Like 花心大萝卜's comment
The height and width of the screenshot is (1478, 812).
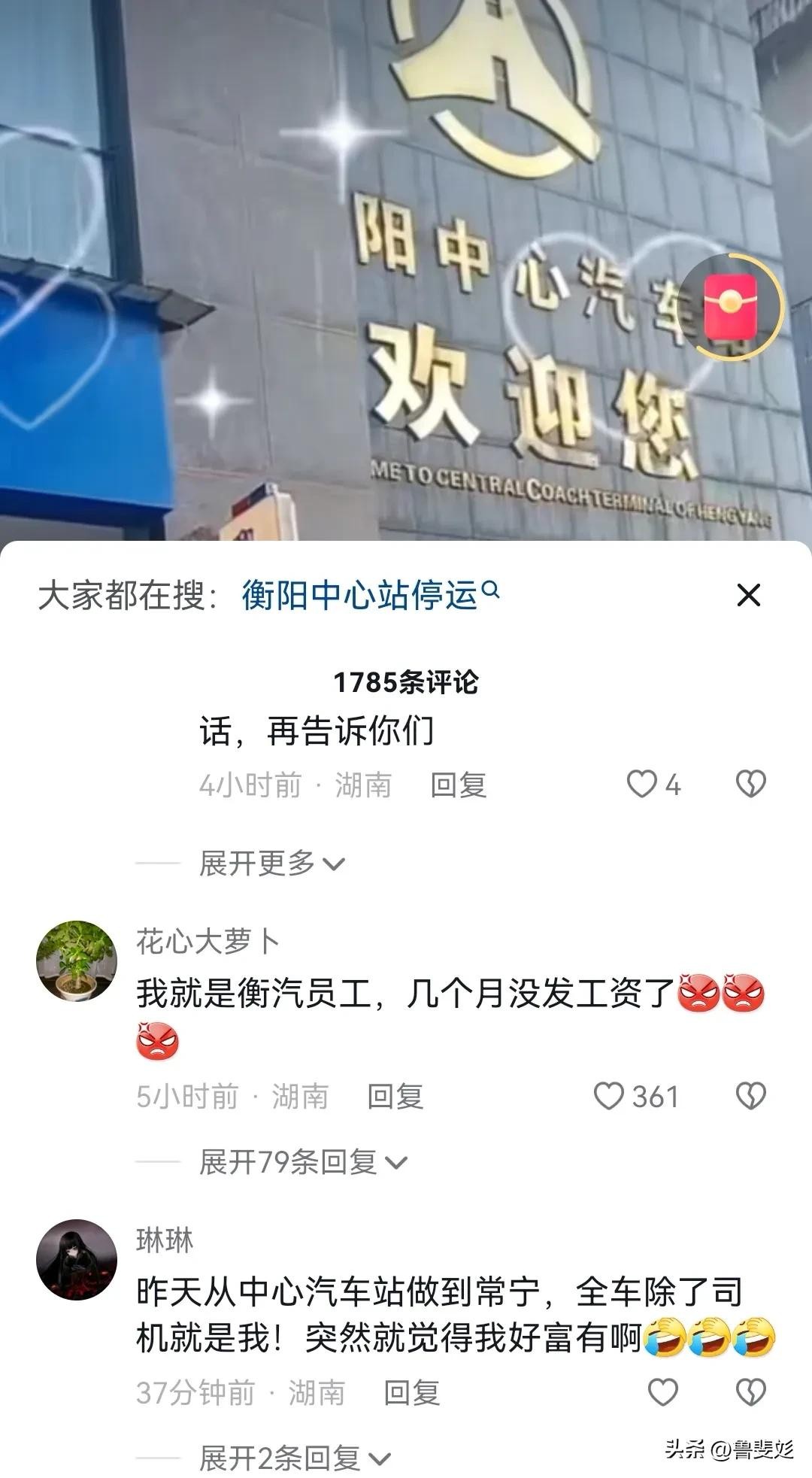tap(609, 1096)
